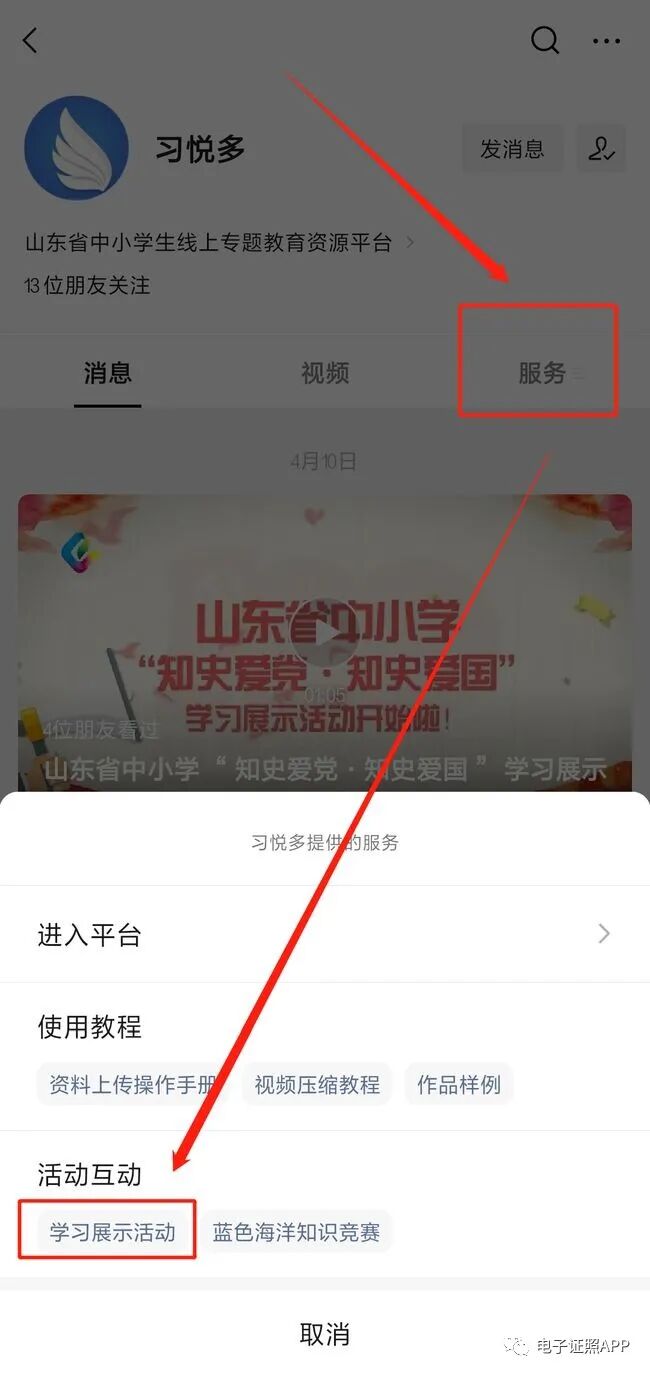Viewport: 650px width, 1374px height.
Task: Select the 学习展示活动 activity chip
Action: 112,1232
